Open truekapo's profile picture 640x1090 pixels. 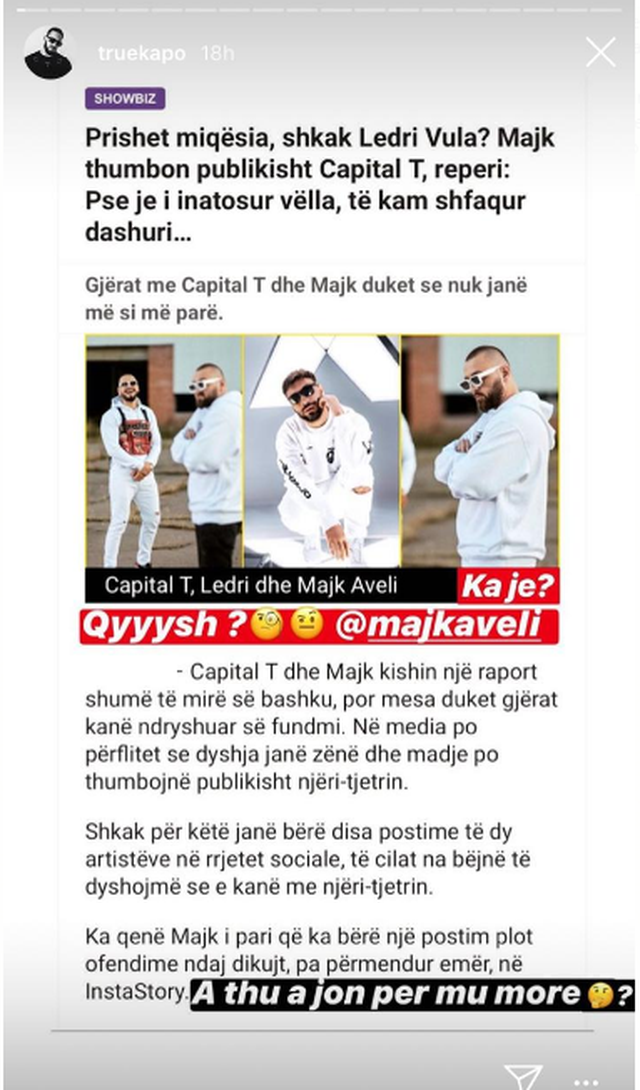[x=48, y=53]
